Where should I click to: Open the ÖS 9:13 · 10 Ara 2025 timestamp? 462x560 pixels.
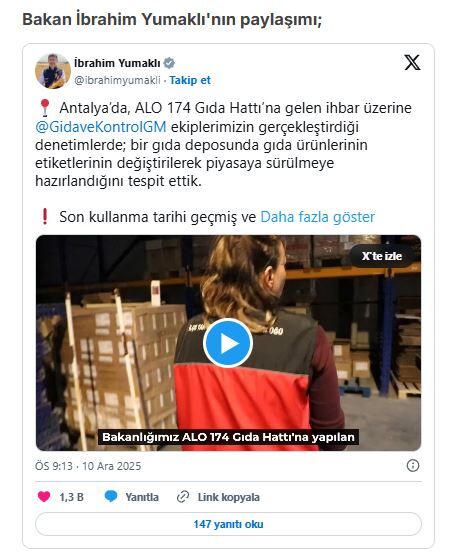pyautogui.click(x=88, y=466)
